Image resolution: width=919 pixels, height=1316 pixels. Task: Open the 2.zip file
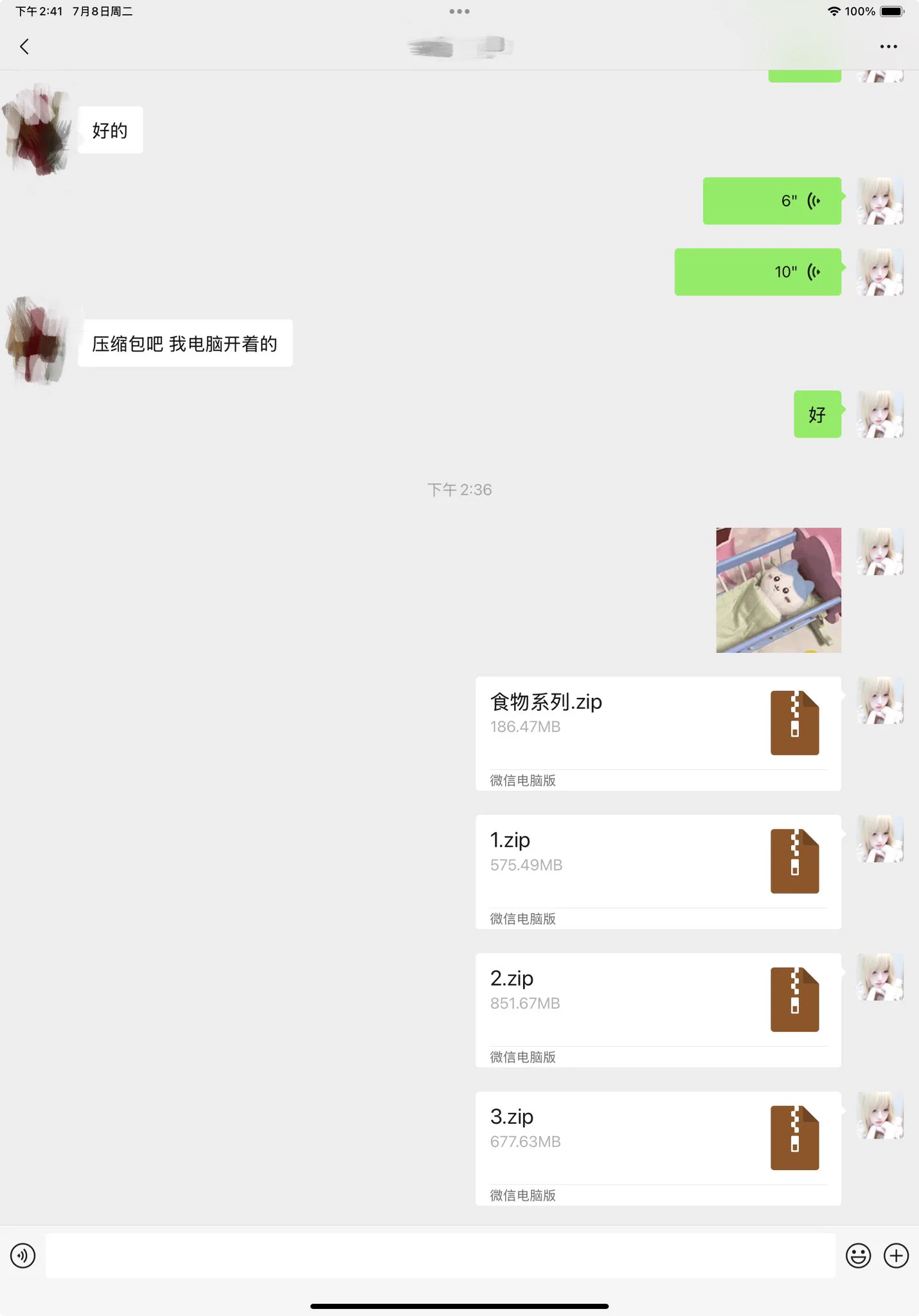pos(657,1009)
